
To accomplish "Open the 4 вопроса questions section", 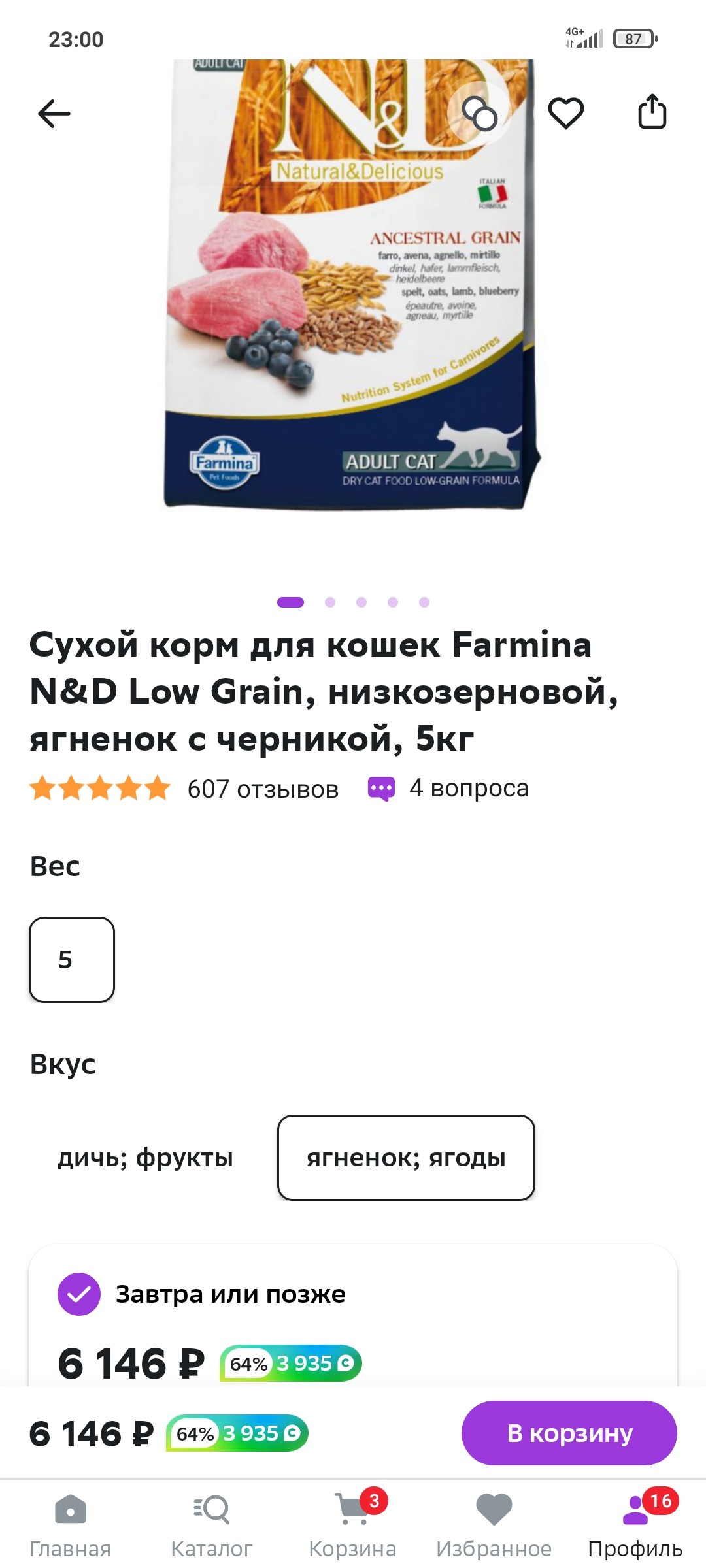I will click(x=448, y=789).
